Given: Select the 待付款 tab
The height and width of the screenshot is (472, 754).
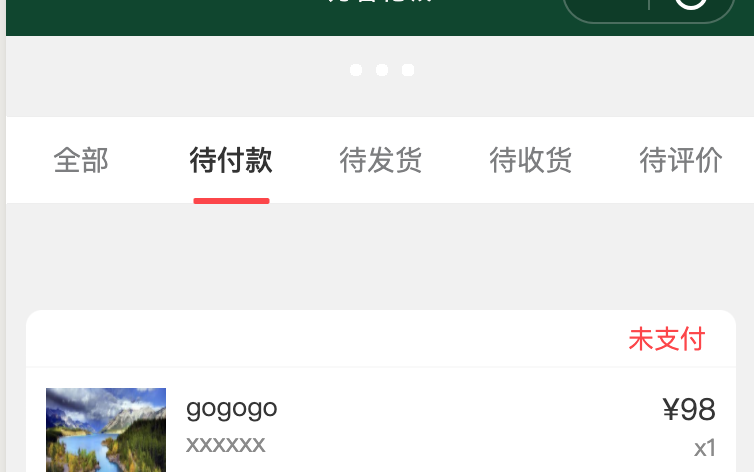Looking at the screenshot, I should (231, 160).
